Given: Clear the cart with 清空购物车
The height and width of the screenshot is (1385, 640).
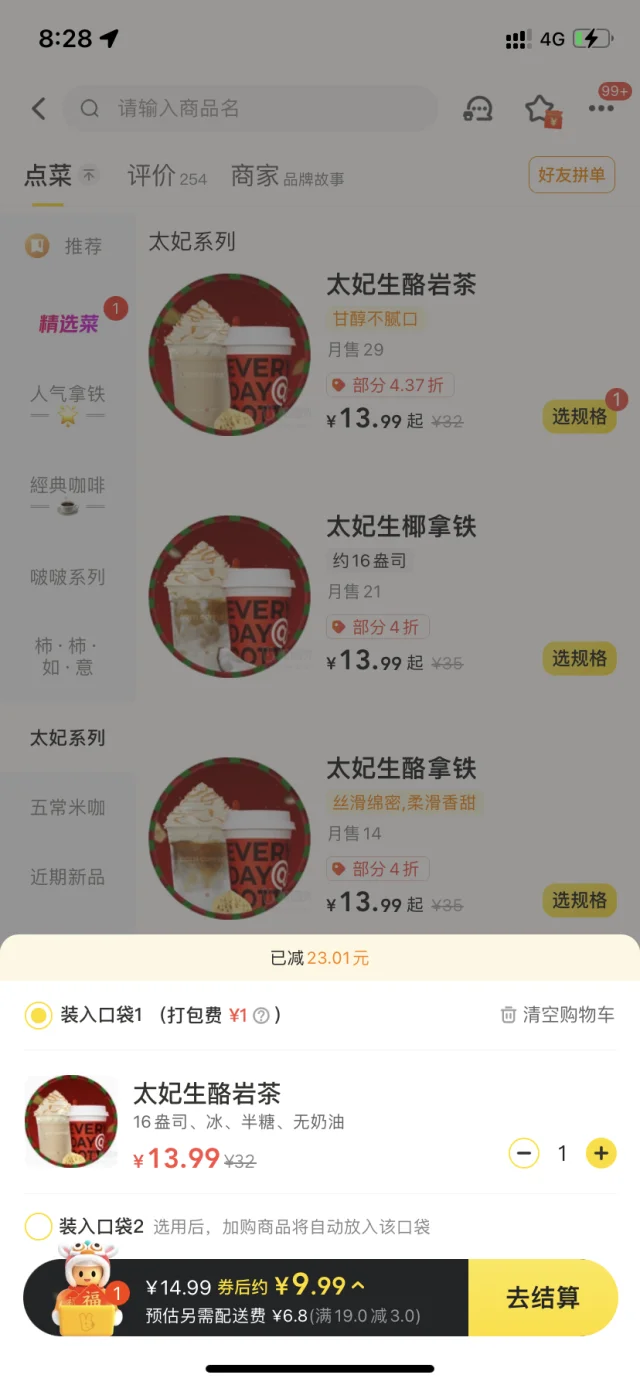Looking at the screenshot, I should pos(557,1015).
